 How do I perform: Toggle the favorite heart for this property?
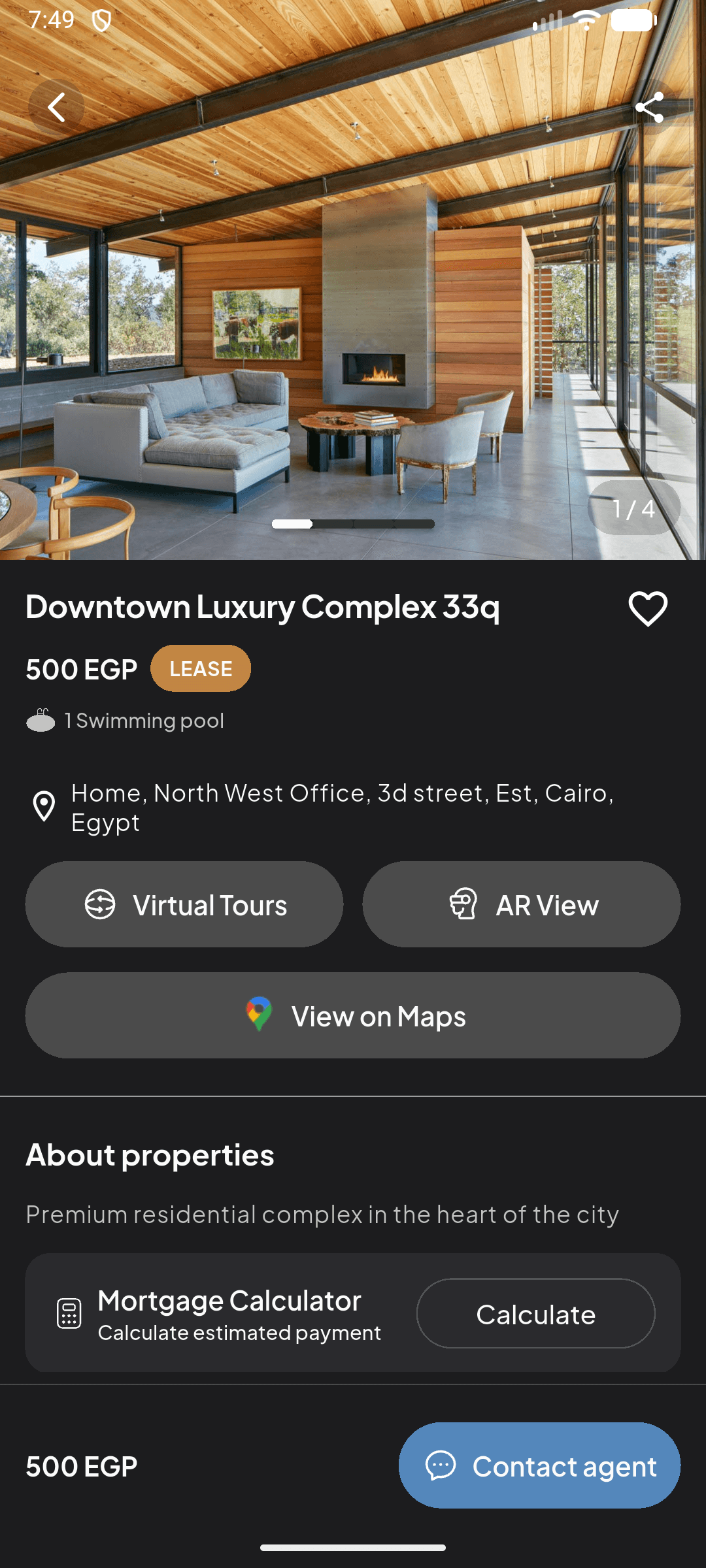[x=648, y=608]
